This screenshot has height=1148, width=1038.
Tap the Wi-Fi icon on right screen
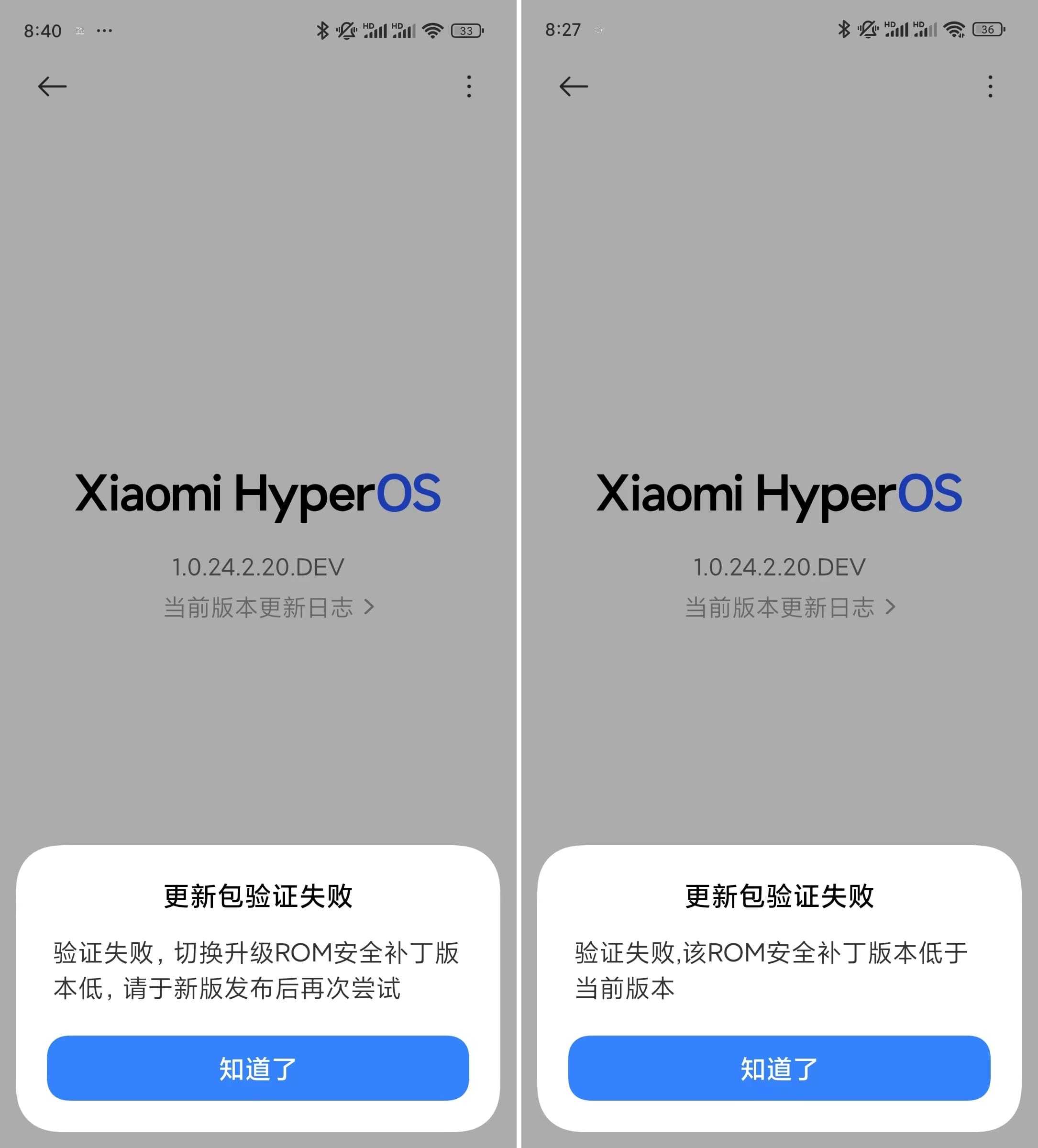click(954, 30)
